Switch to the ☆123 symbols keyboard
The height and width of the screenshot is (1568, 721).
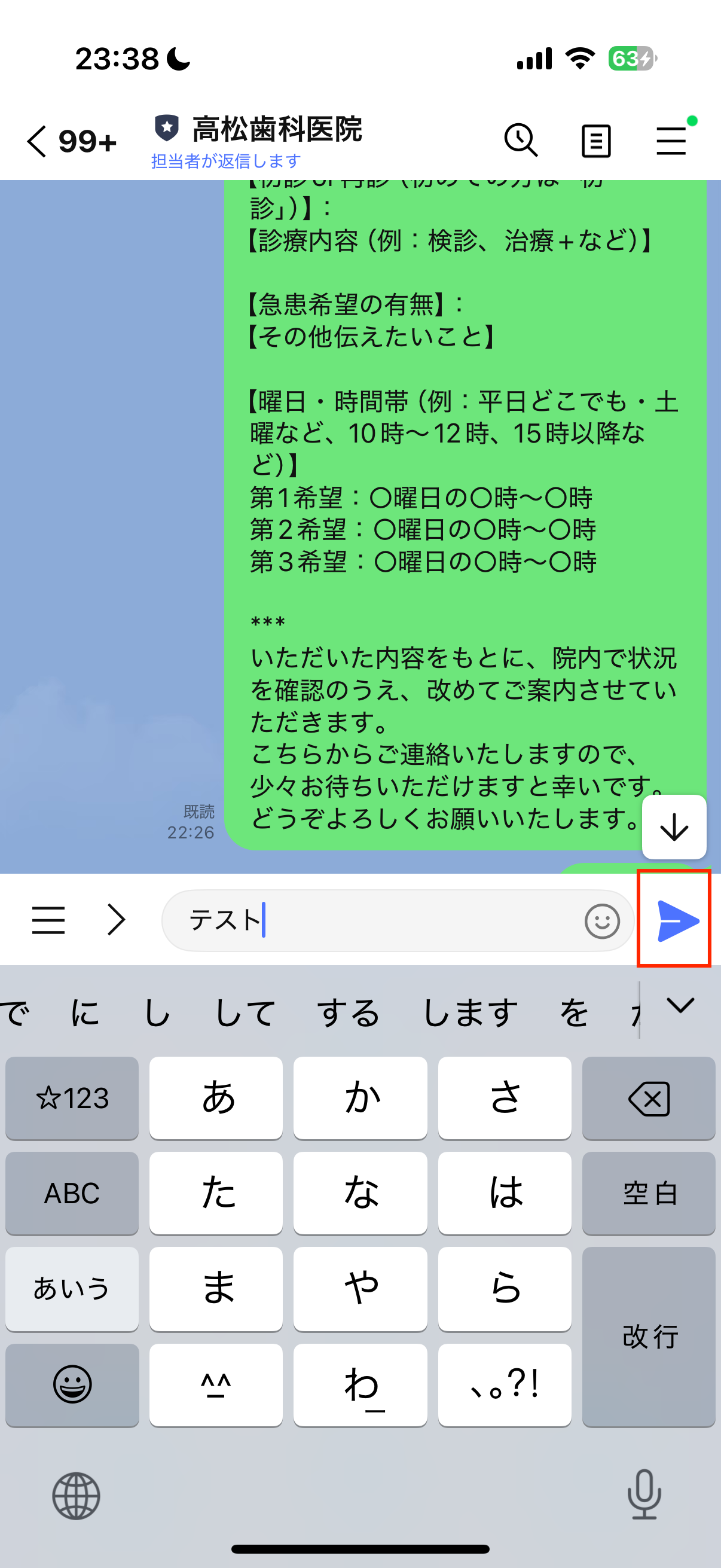point(72,1098)
